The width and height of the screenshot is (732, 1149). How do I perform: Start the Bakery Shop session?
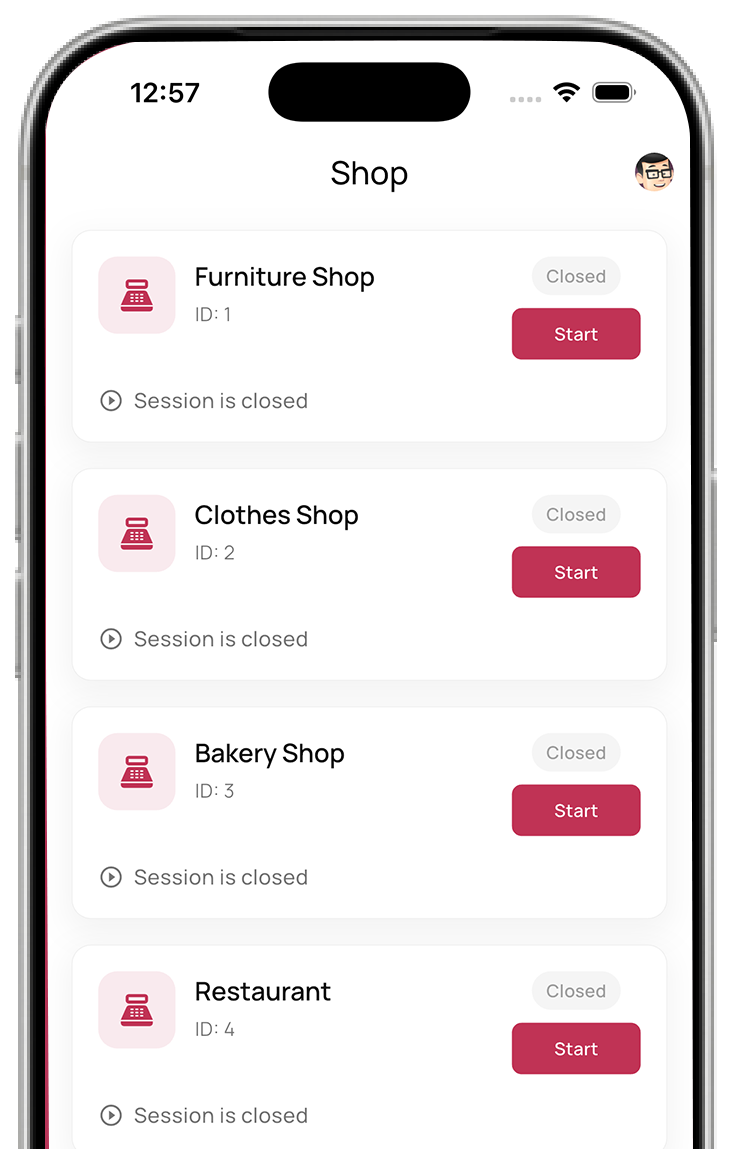tap(576, 810)
